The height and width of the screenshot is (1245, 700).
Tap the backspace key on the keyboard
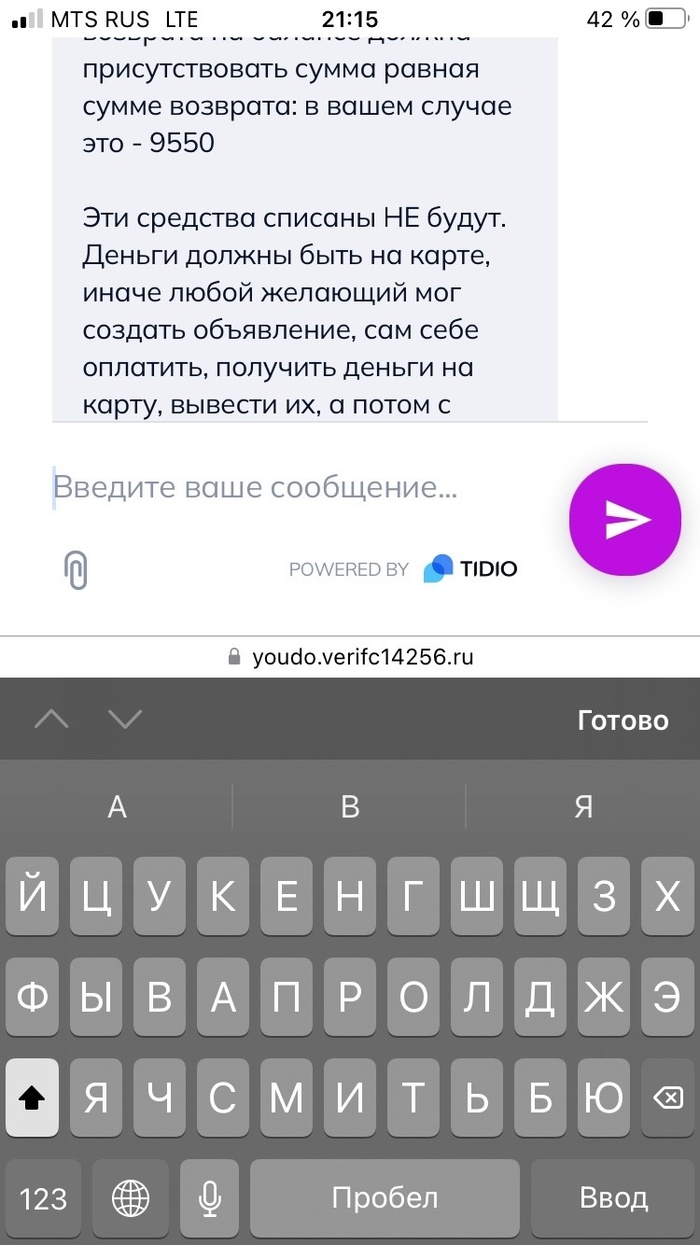pyautogui.click(x=667, y=1098)
